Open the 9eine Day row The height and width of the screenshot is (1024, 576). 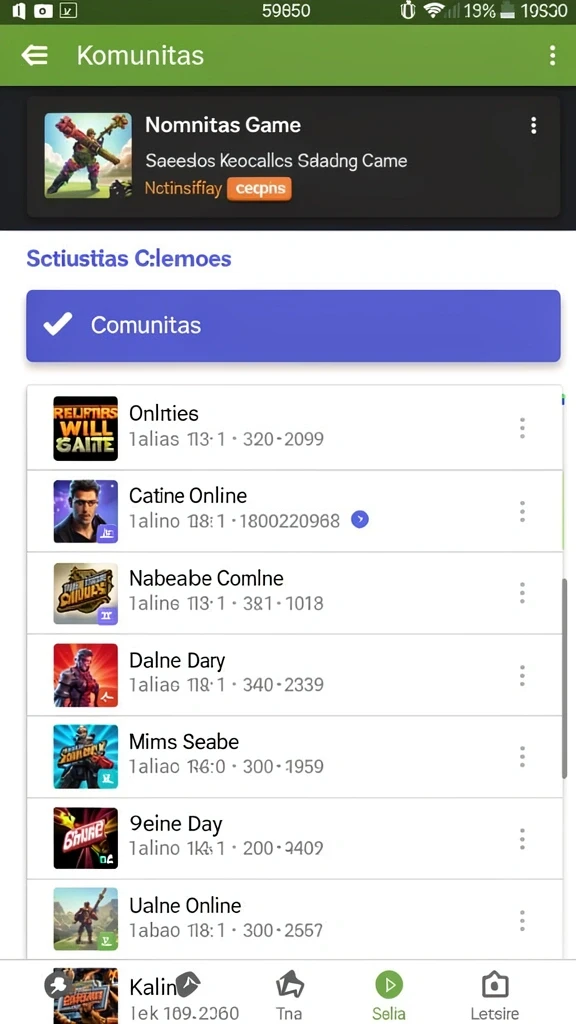tap(295, 839)
